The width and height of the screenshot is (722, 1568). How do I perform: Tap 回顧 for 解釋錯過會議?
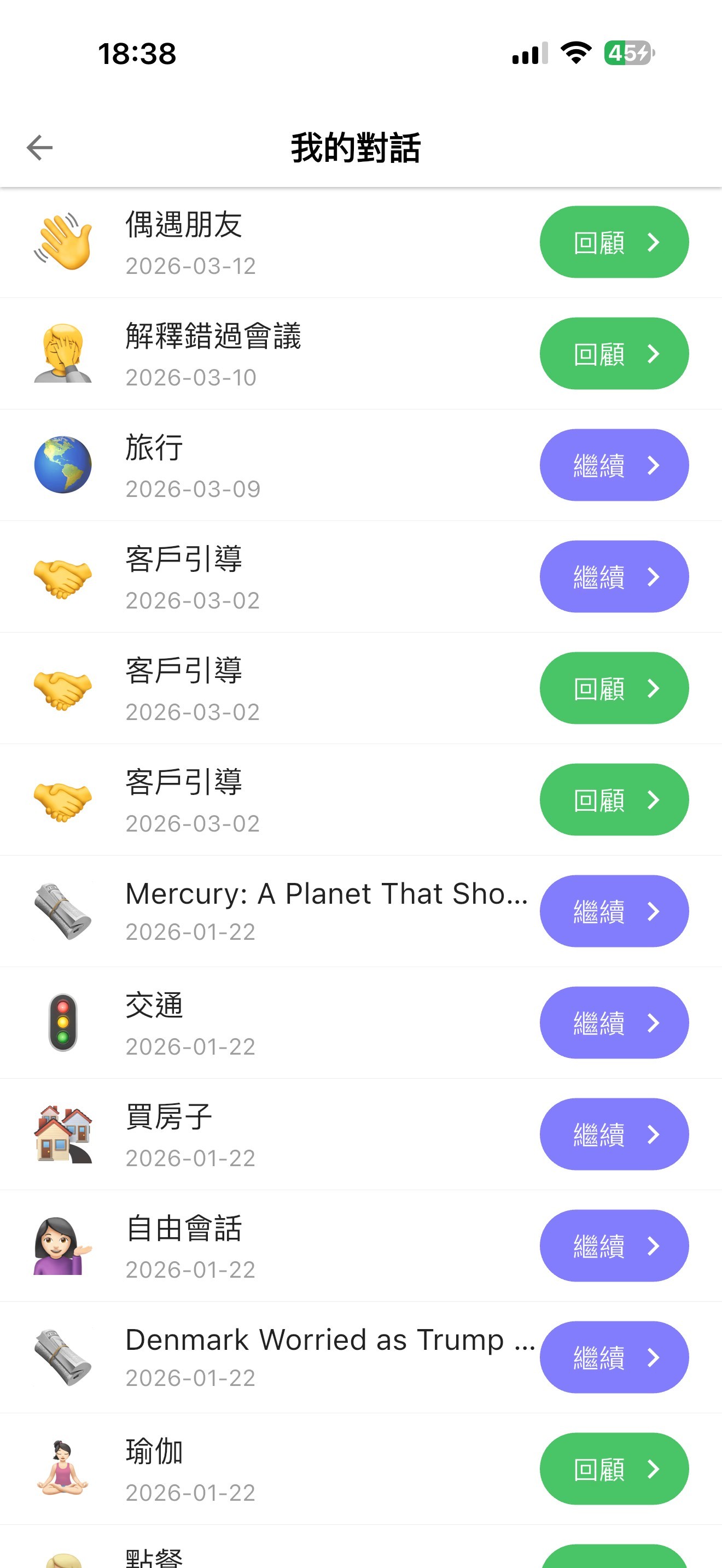click(614, 354)
